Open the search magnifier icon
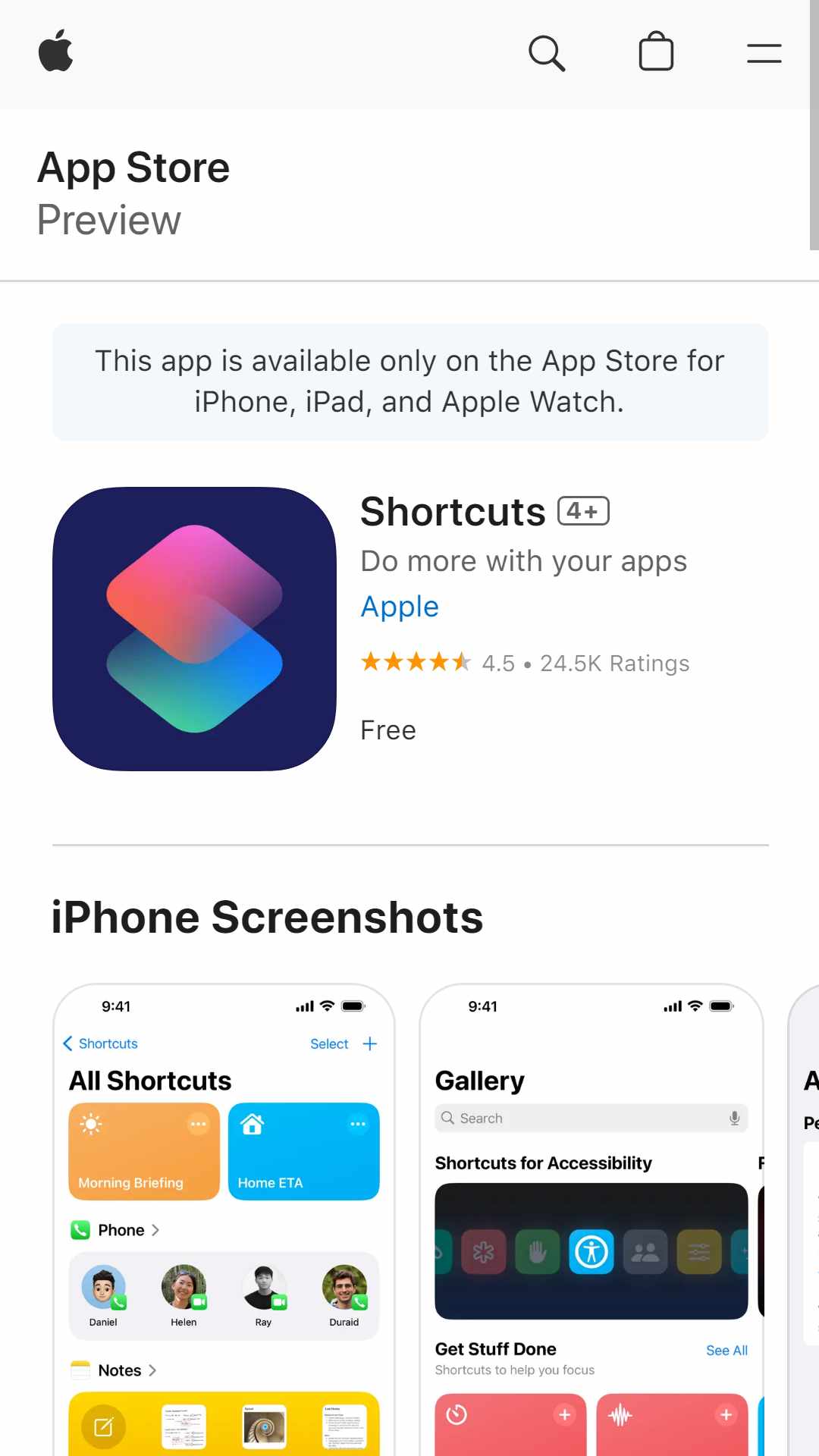 click(x=547, y=53)
